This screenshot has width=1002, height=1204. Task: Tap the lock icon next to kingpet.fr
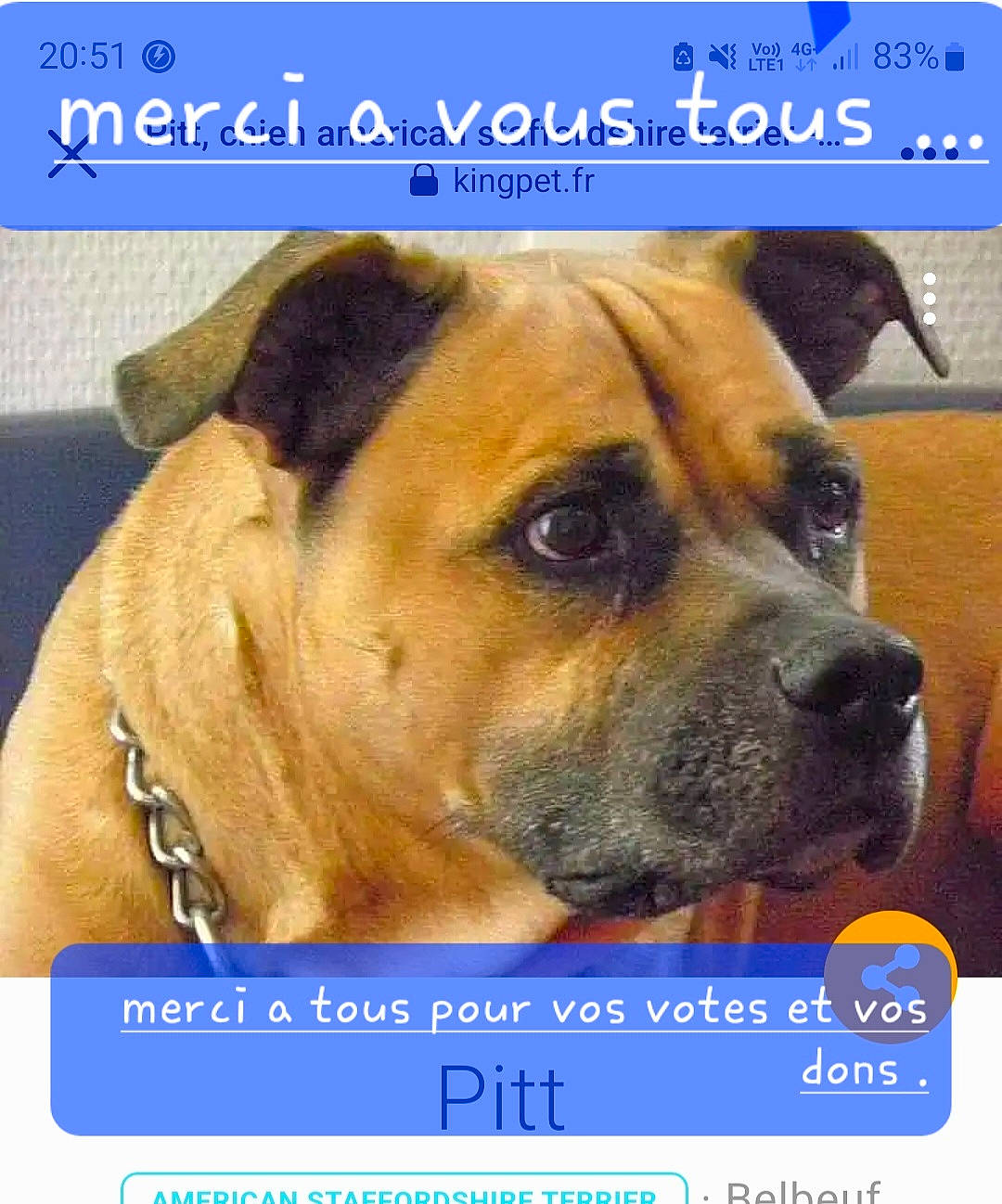(x=424, y=180)
